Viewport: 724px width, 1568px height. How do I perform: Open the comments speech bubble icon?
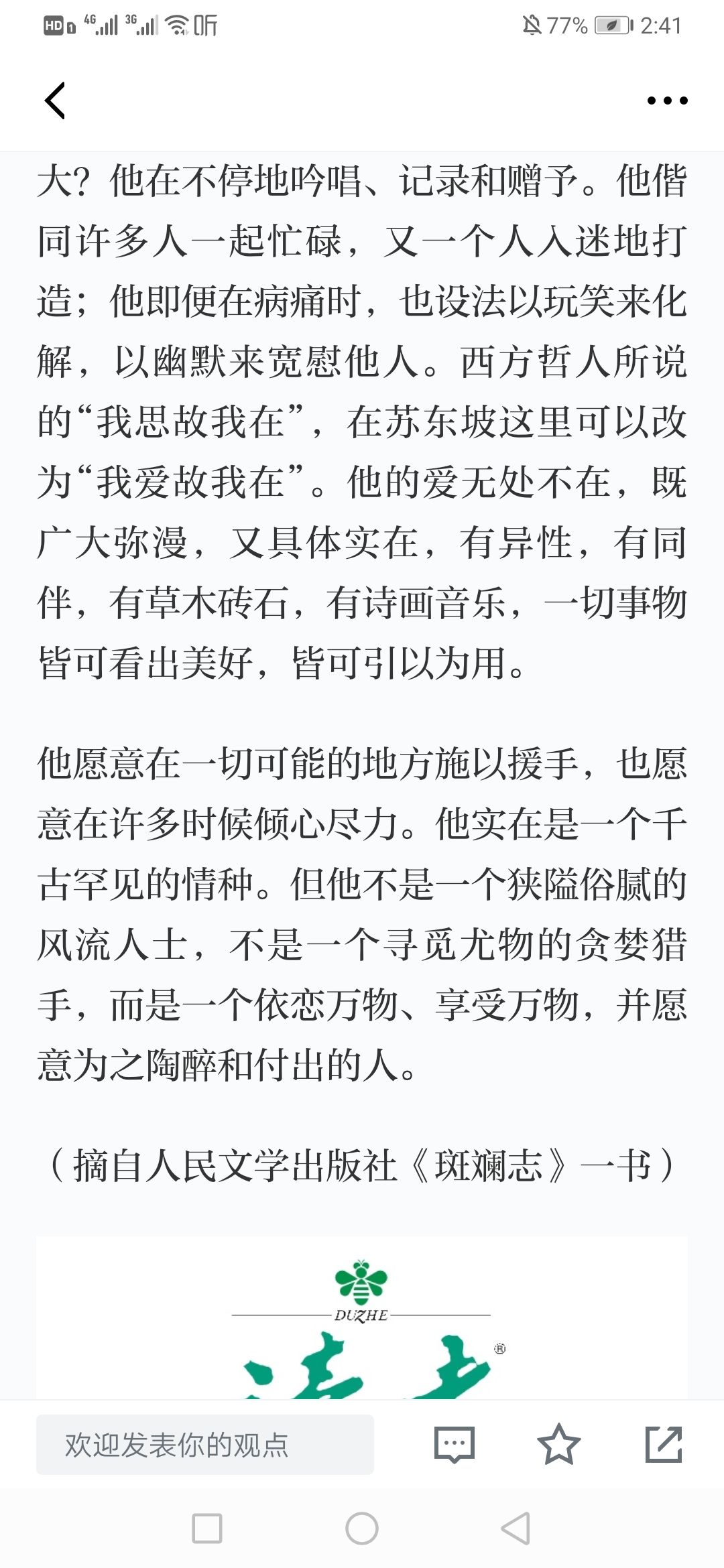pyautogui.click(x=455, y=1444)
